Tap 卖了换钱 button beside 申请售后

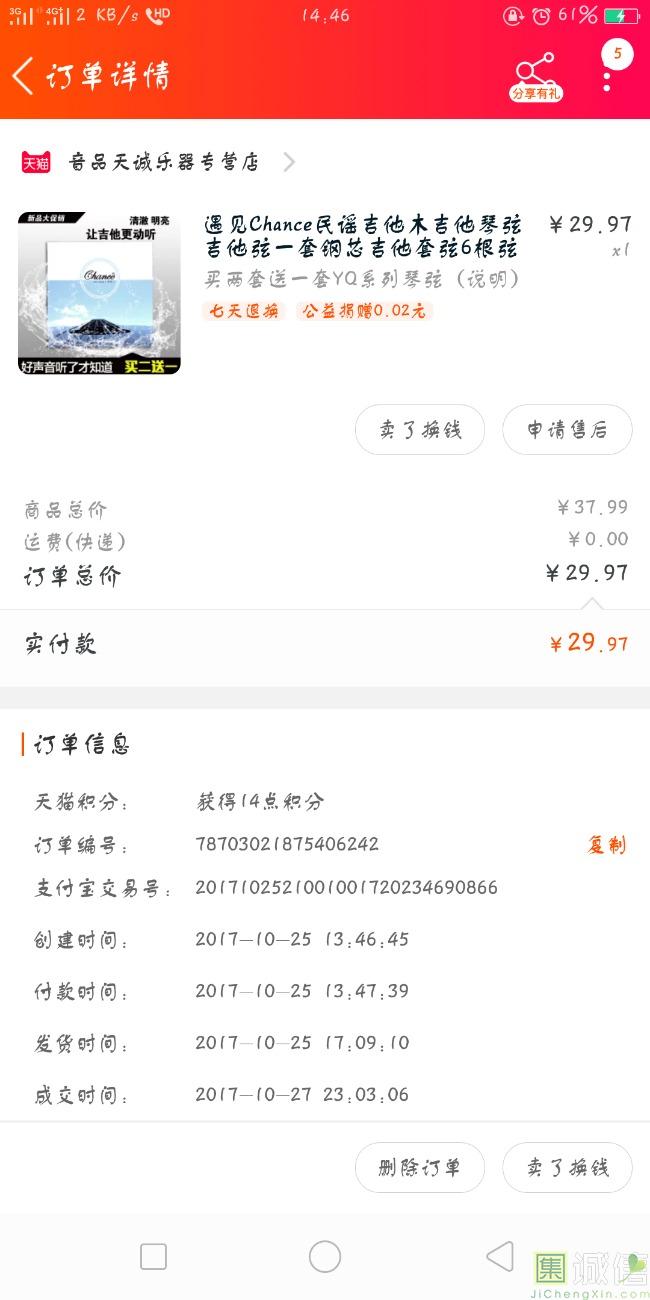420,430
